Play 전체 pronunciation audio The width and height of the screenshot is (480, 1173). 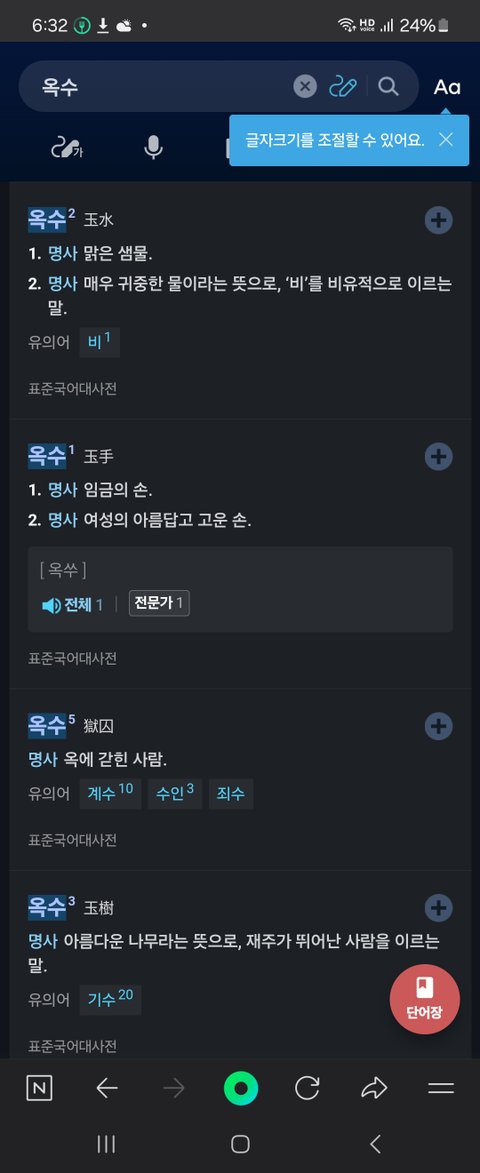72,605
